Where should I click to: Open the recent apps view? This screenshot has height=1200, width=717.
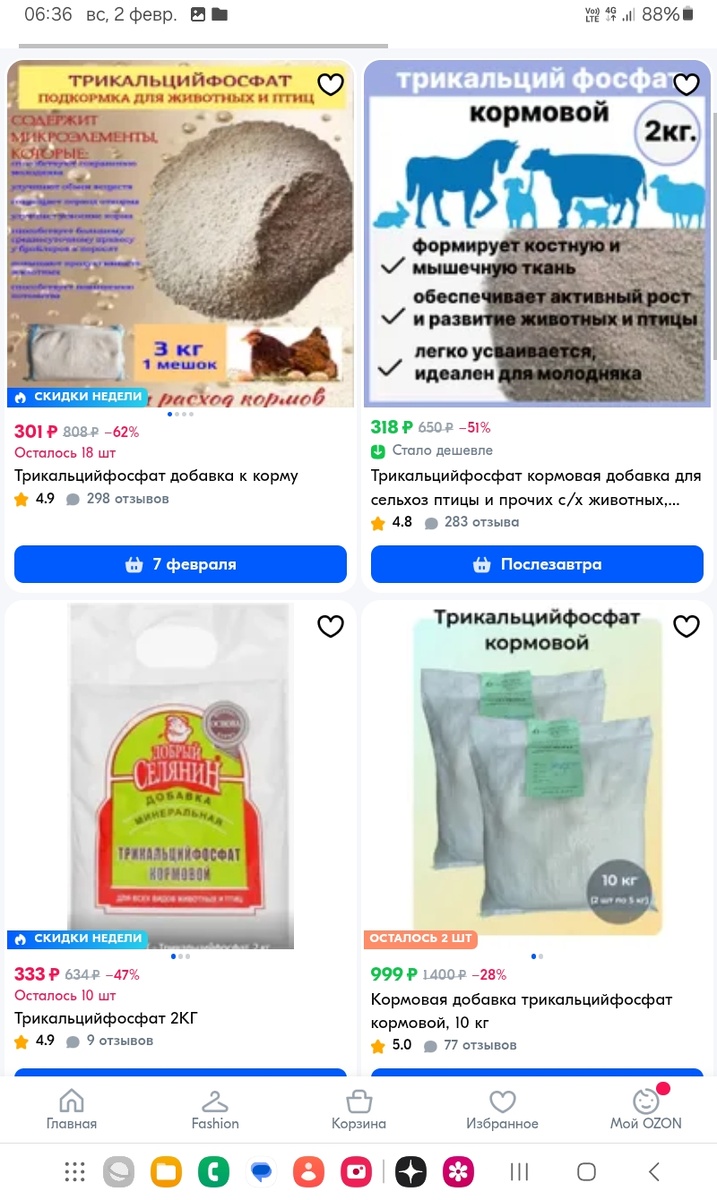tap(519, 1171)
